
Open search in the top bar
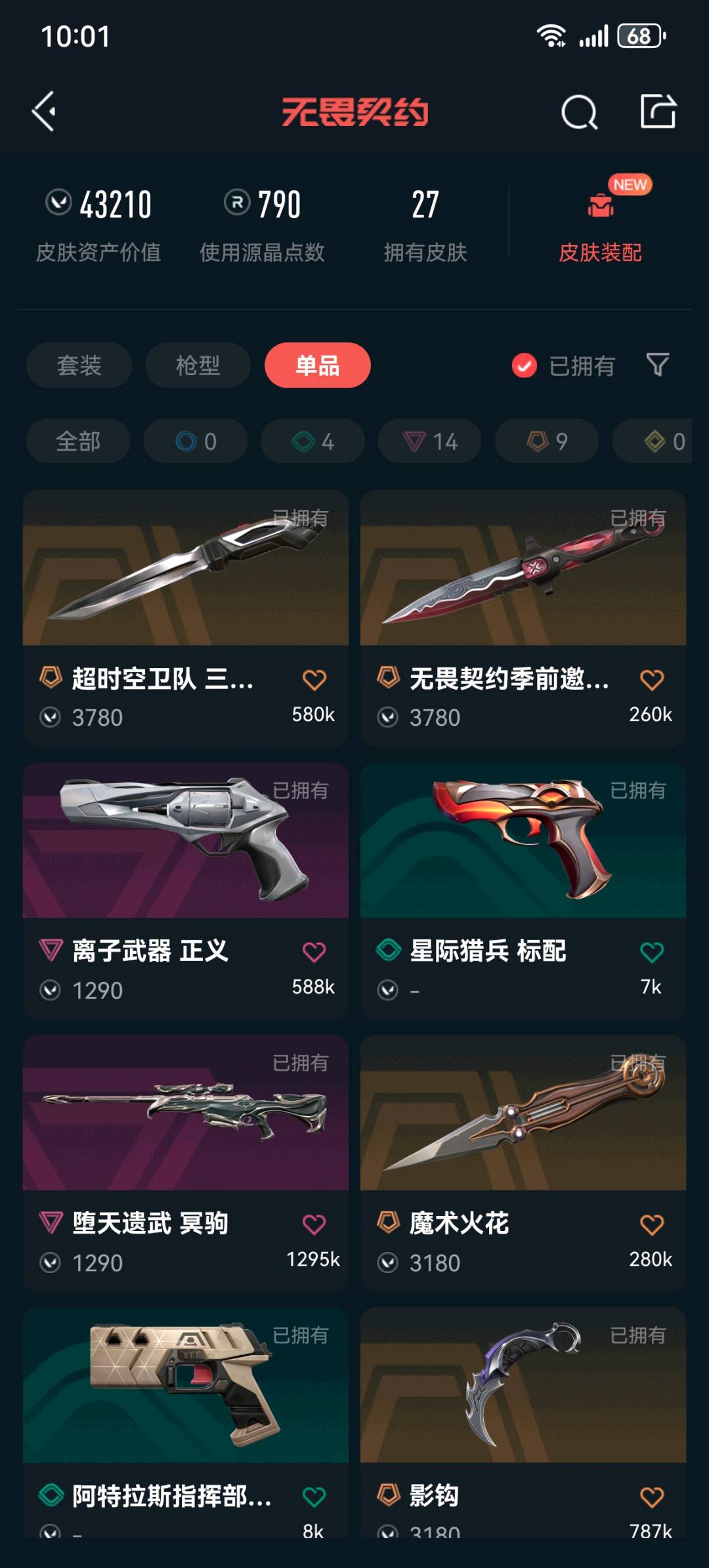click(579, 112)
